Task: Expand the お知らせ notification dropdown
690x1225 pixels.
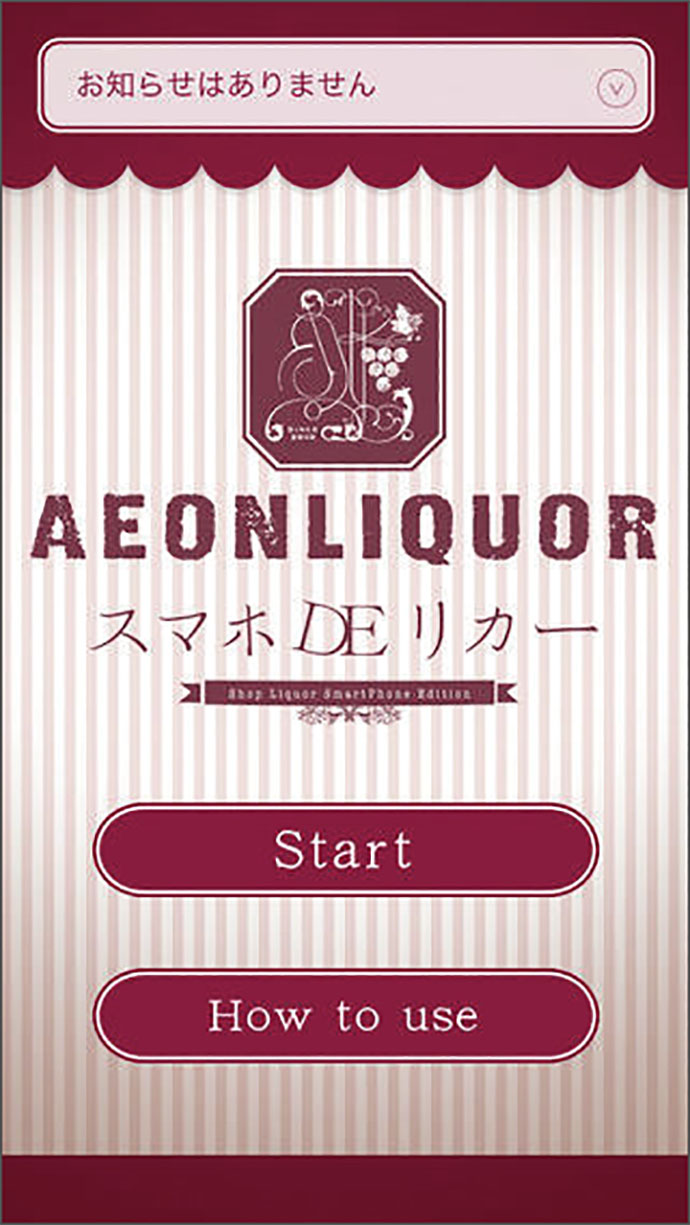Action: click(616, 88)
